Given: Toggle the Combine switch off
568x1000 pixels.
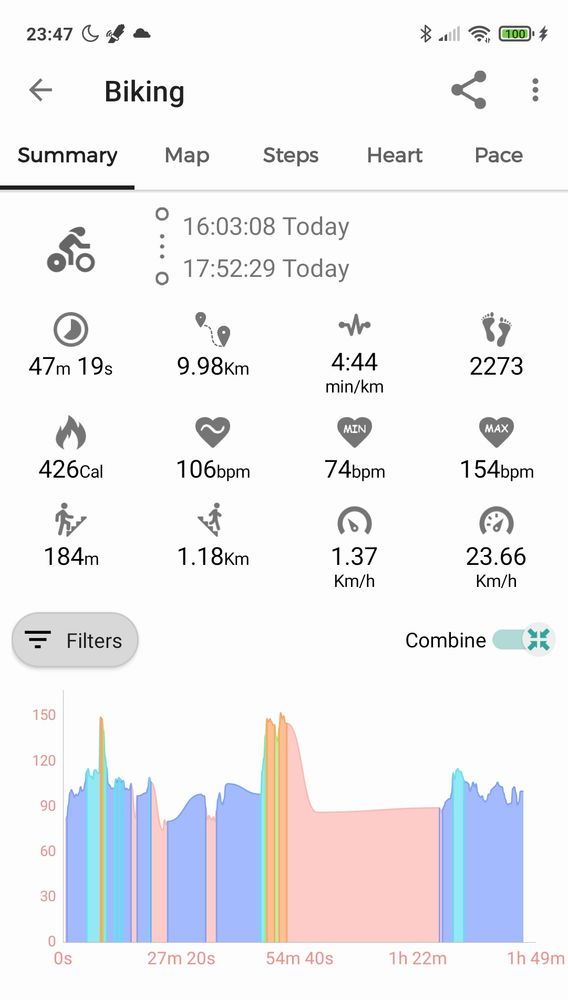Looking at the screenshot, I should (523, 640).
